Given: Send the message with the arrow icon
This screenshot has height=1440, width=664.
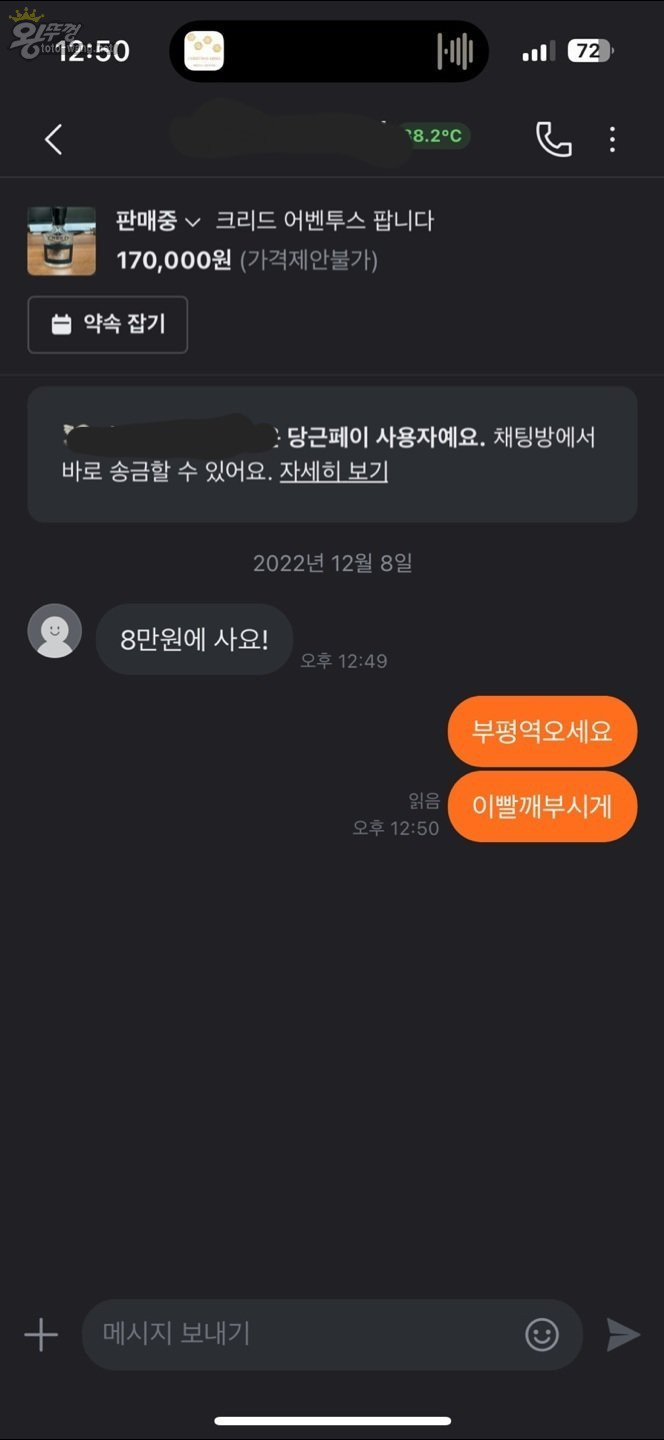Looking at the screenshot, I should click(622, 1334).
